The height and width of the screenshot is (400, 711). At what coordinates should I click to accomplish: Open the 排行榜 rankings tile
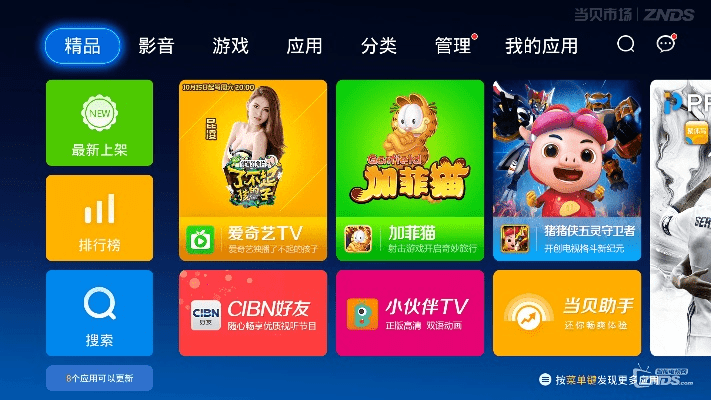(x=99, y=217)
